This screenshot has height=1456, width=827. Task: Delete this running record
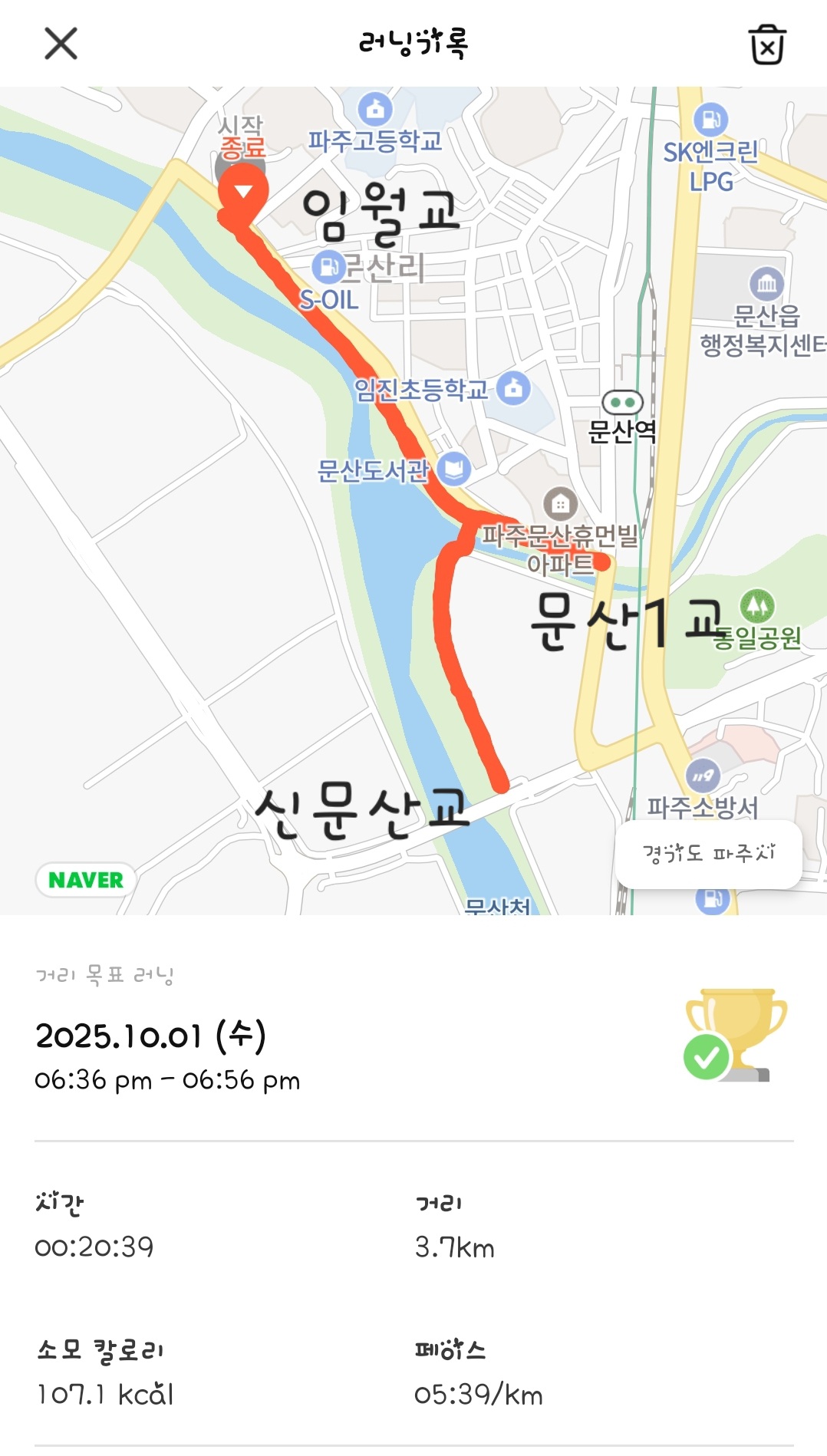(766, 44)
